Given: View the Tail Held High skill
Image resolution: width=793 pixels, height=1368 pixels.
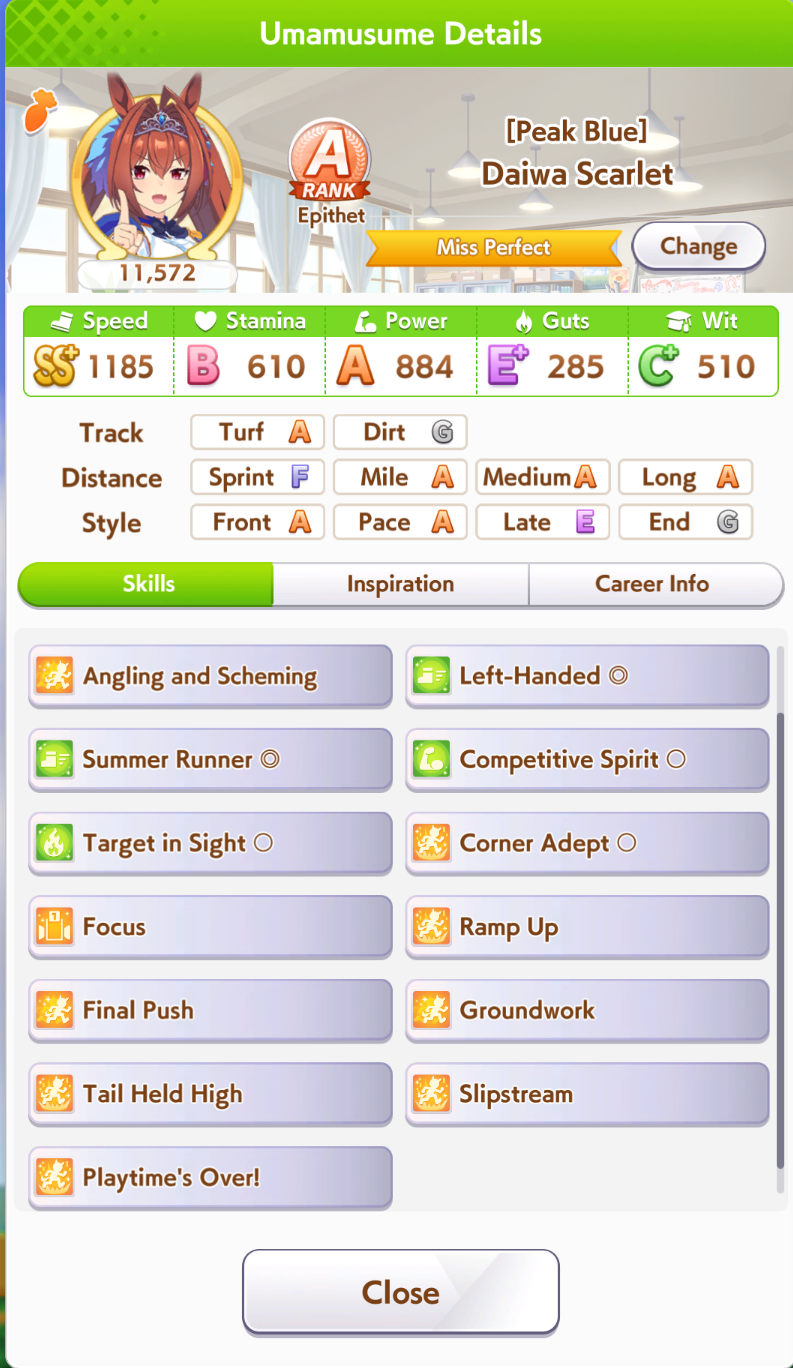Looking at the screenshot, I should tap(210, 1094).
